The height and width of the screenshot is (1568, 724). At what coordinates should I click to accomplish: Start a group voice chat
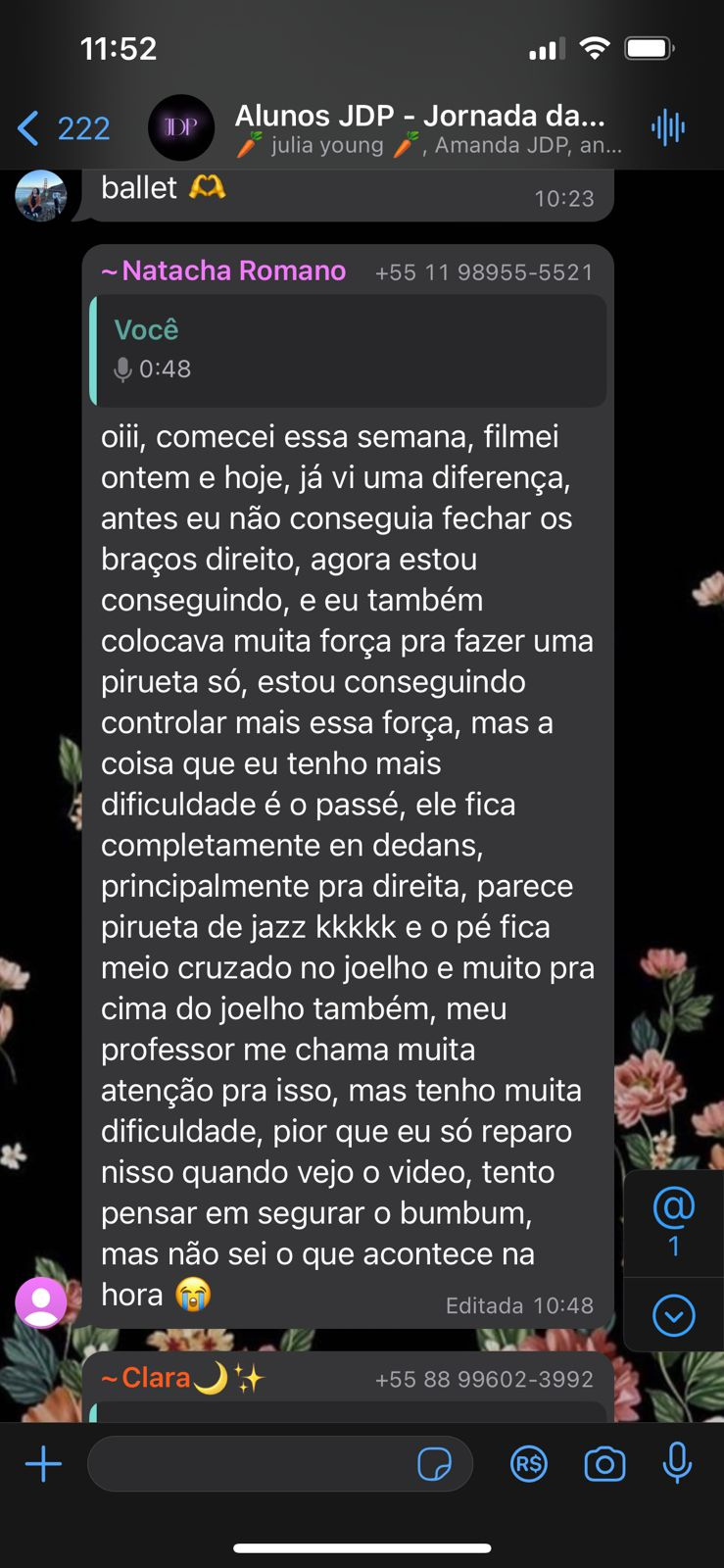[668, 127]
